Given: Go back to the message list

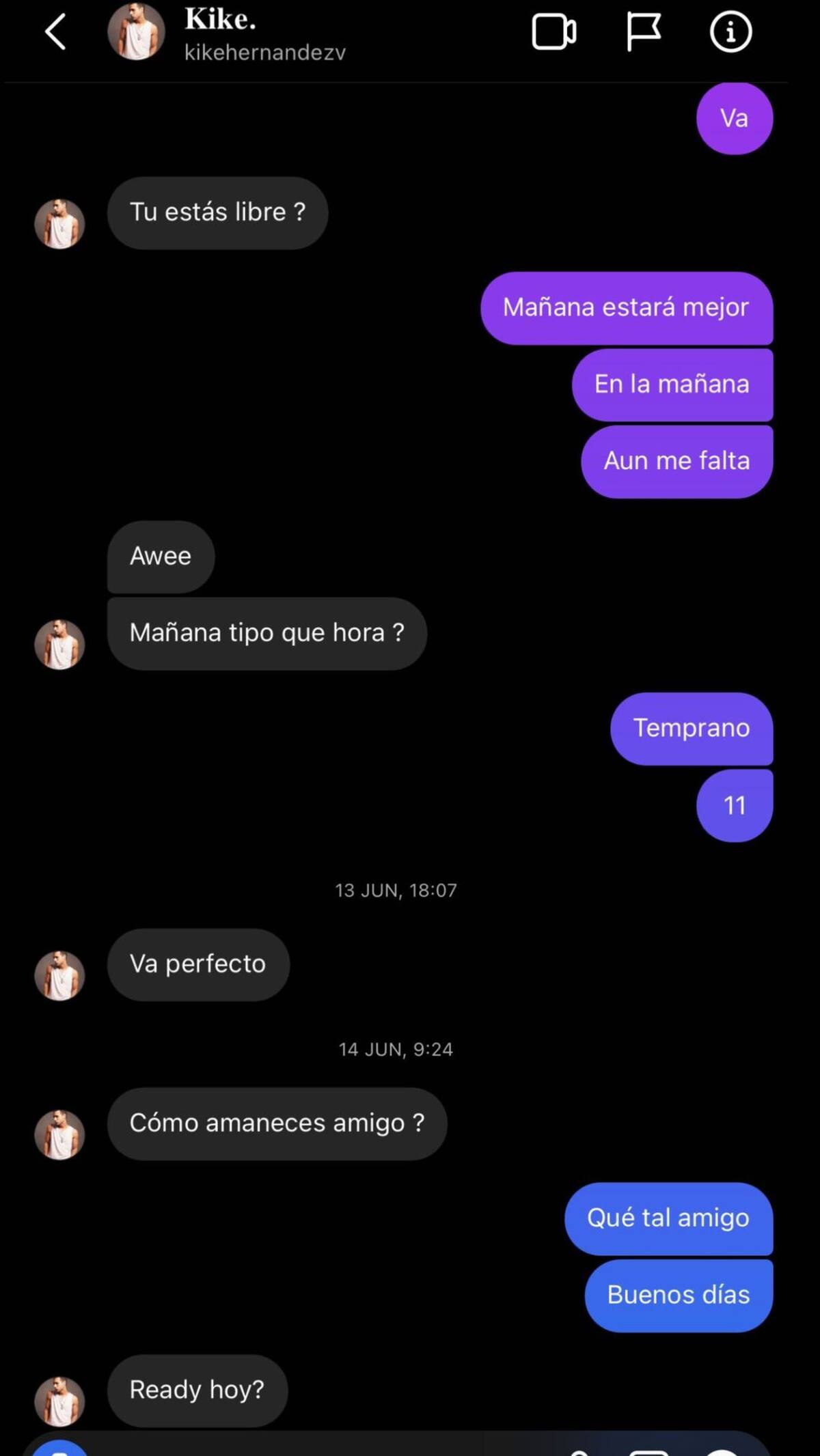Looking at the screenshot, I should tap(56, 32).
